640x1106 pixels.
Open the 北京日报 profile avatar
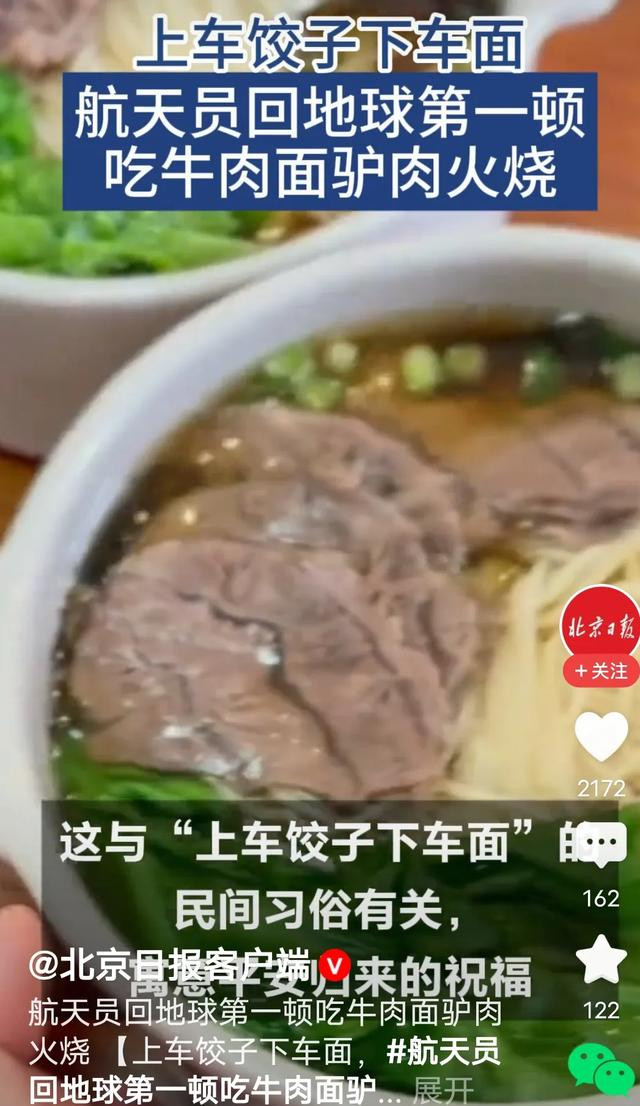(x=600, y=624)
